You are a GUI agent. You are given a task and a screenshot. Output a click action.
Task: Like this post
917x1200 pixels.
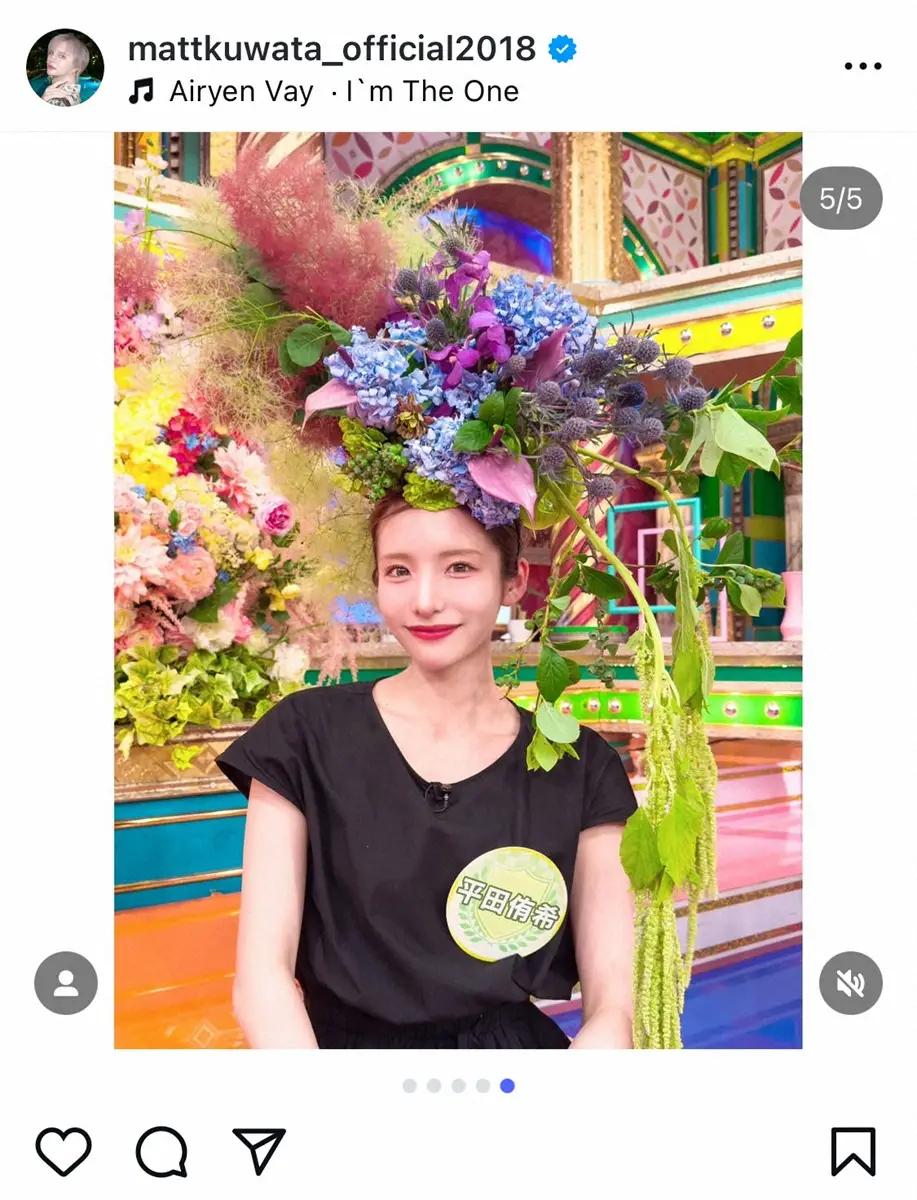pyautogui.click(x=64, y=1151)
